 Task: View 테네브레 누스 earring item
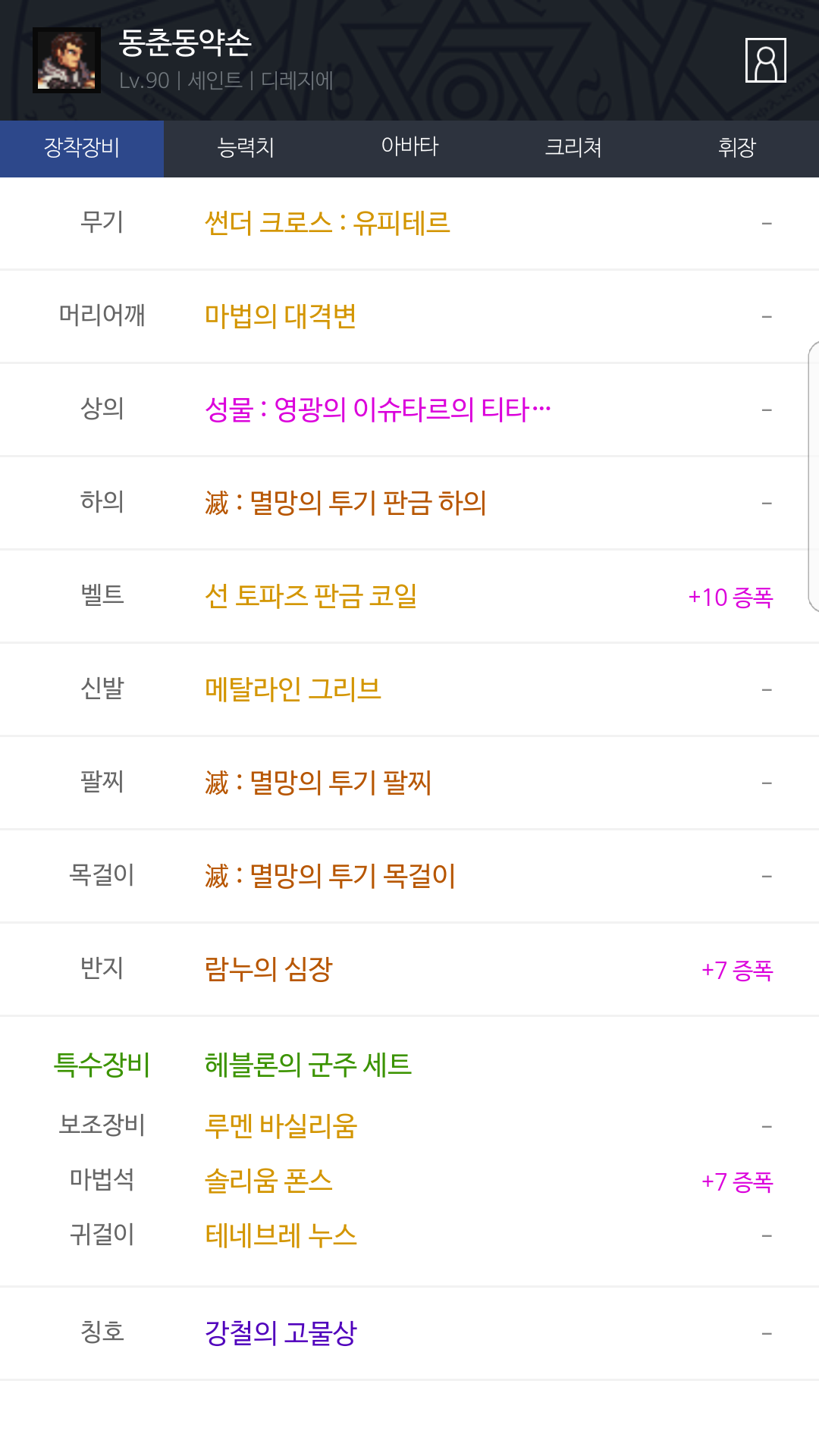[x=281, y=1235]
